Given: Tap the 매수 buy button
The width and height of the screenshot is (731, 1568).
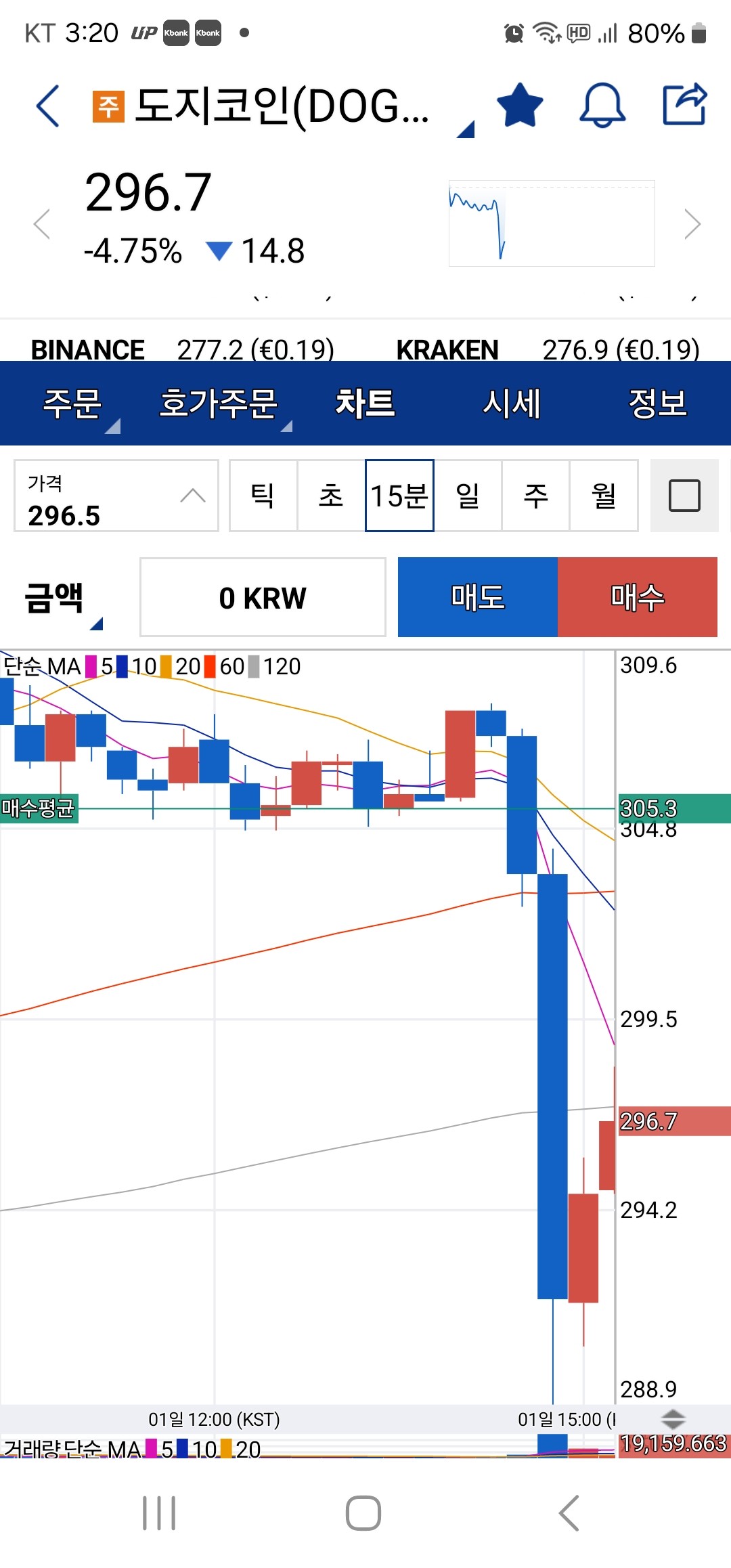Looking at the screenshot, I should [638, 597].
